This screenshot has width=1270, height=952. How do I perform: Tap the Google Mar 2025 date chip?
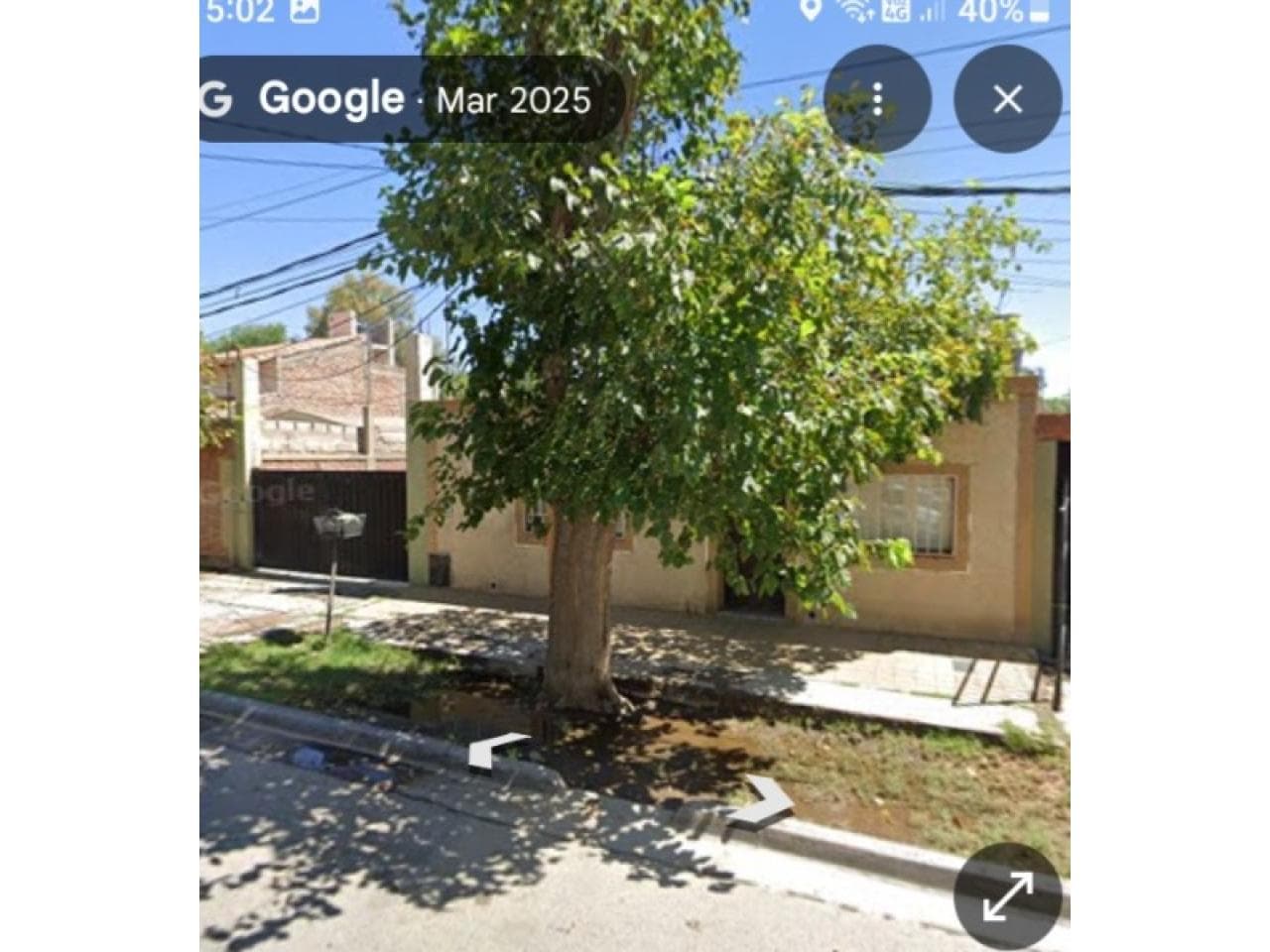(x=412, y=99)
